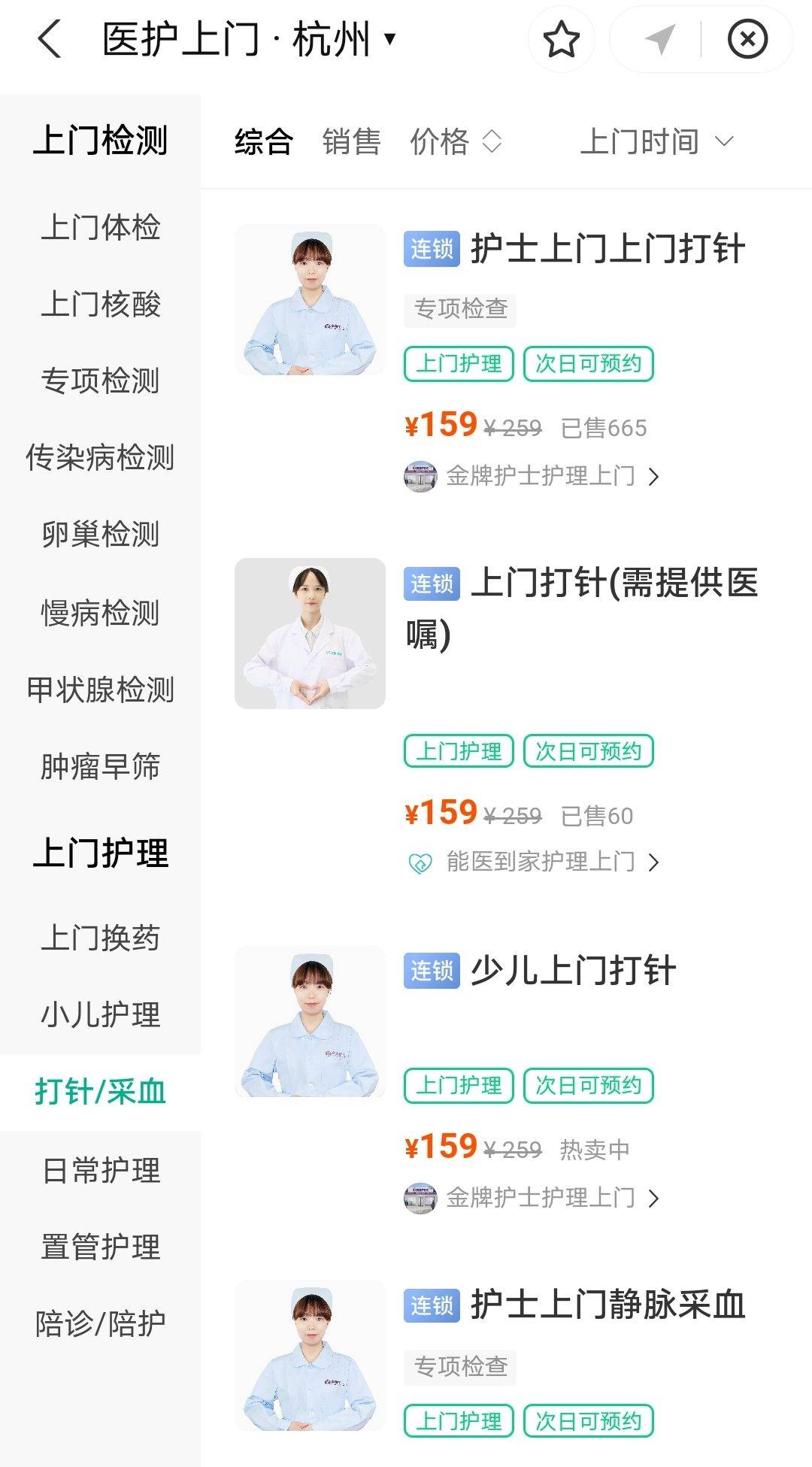View the 少儿上门打针 service

click(573, 971)
